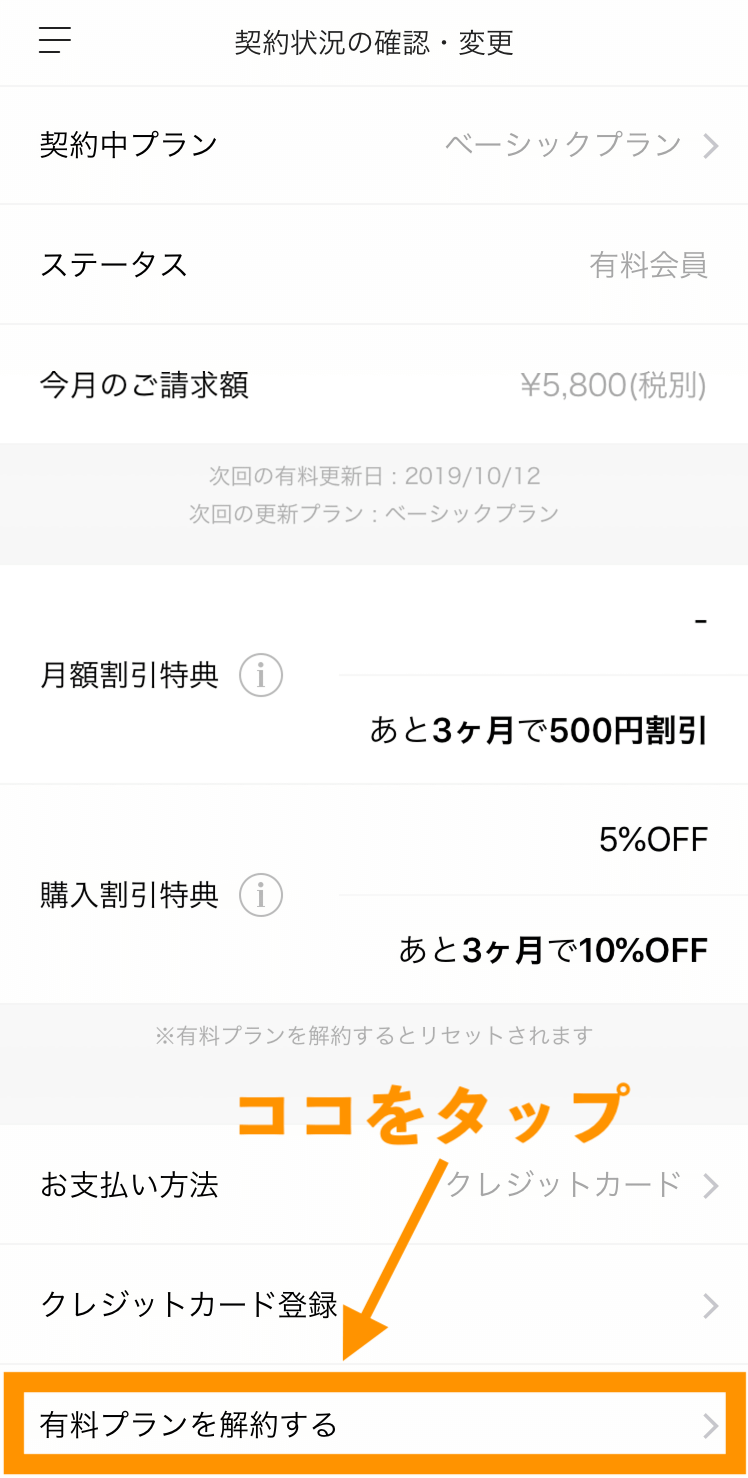The image size is (748, 1478).
Task: Open the hamburger menu
Action: [55, 40]
